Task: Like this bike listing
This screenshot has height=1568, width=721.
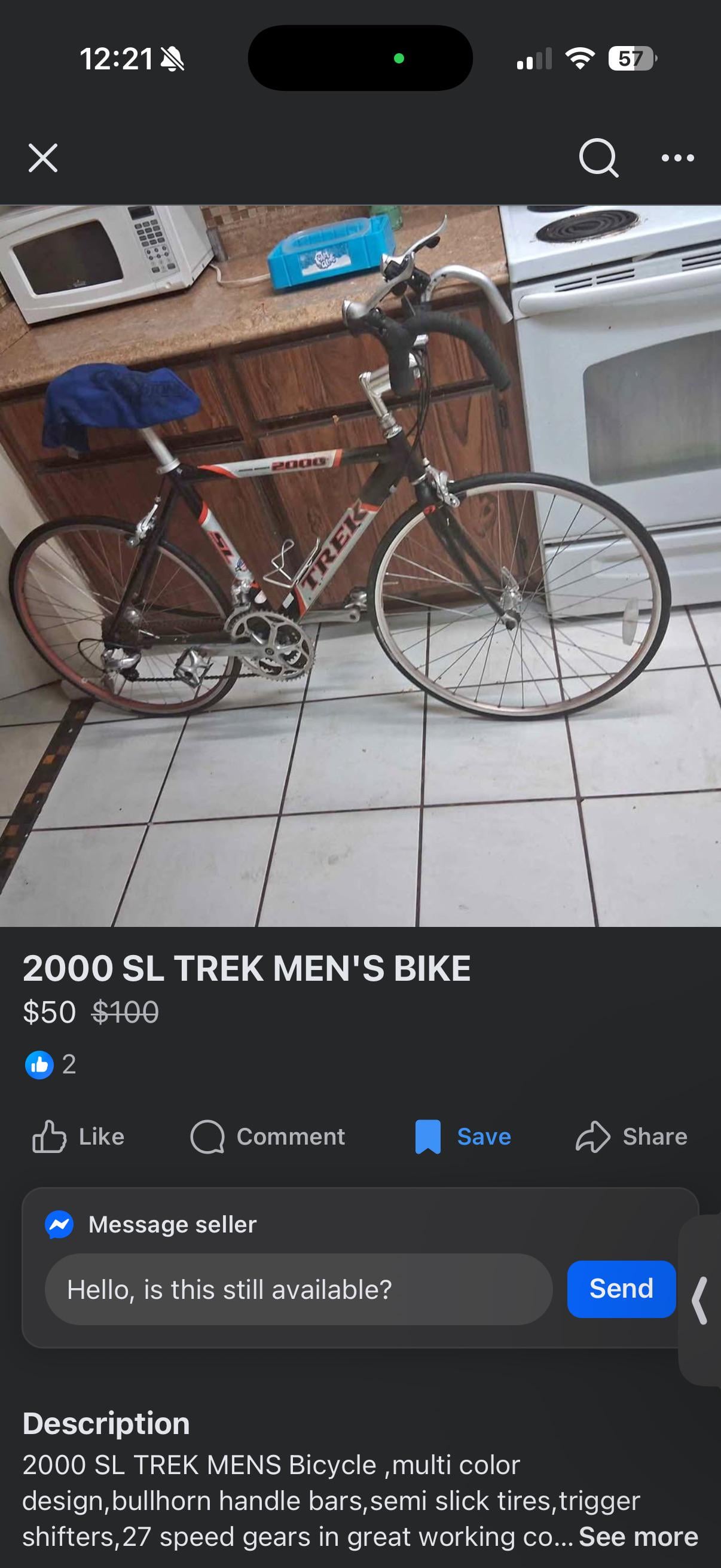Action: point(78,1136)
